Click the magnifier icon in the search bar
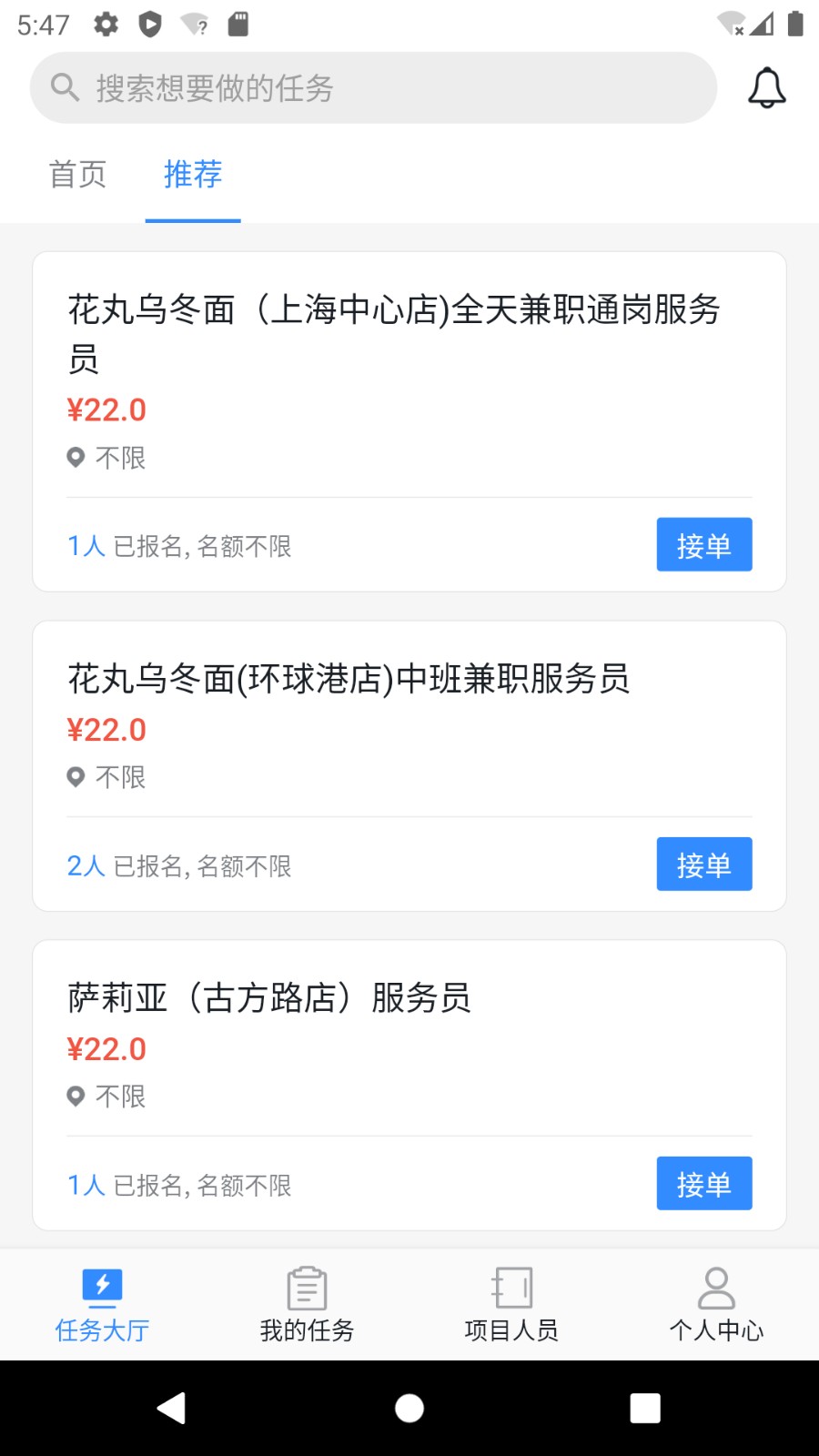 (x=64, y=87)
